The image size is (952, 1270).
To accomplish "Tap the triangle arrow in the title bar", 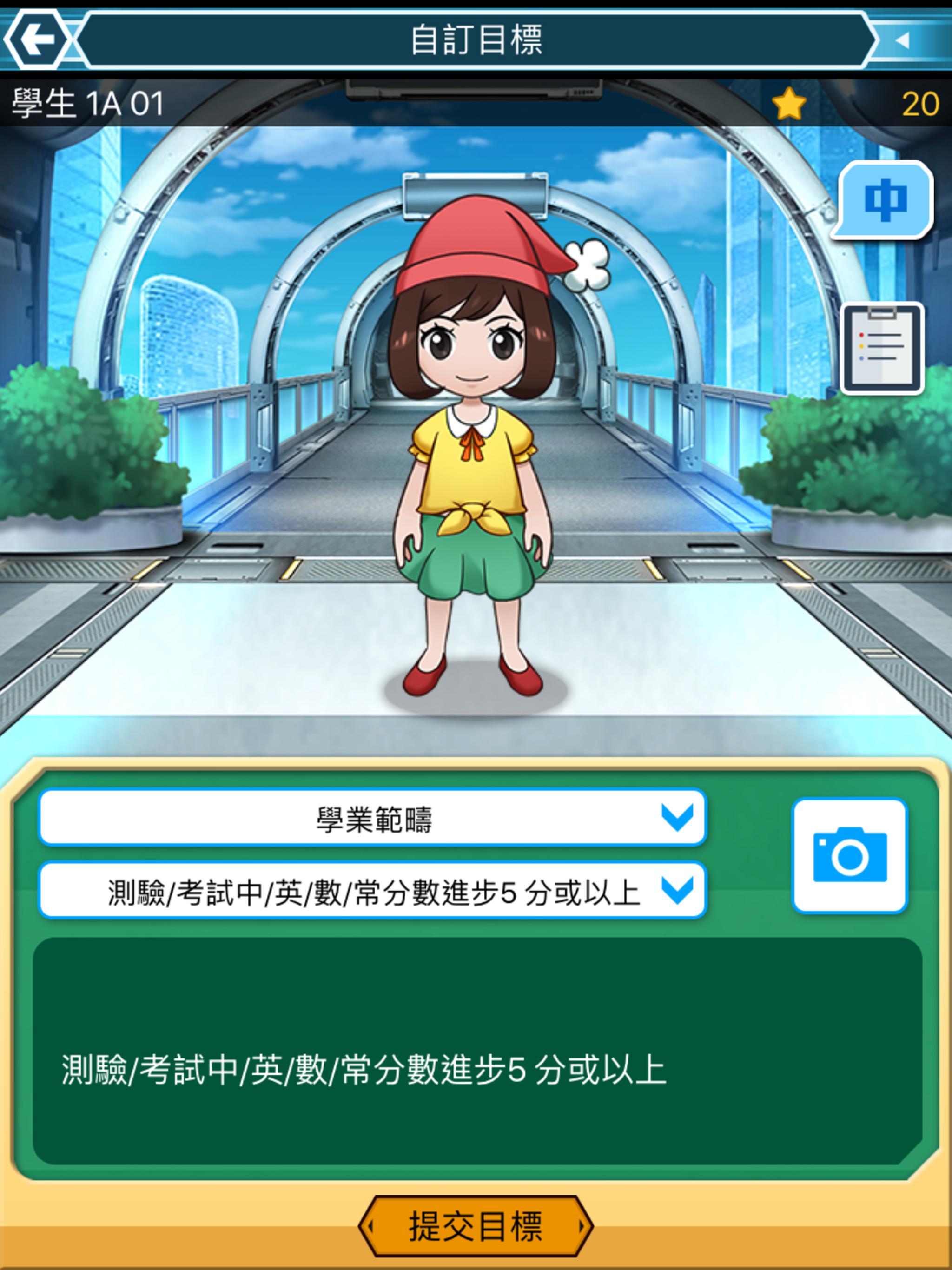I will pyautogui.click(x=903, y=40).
